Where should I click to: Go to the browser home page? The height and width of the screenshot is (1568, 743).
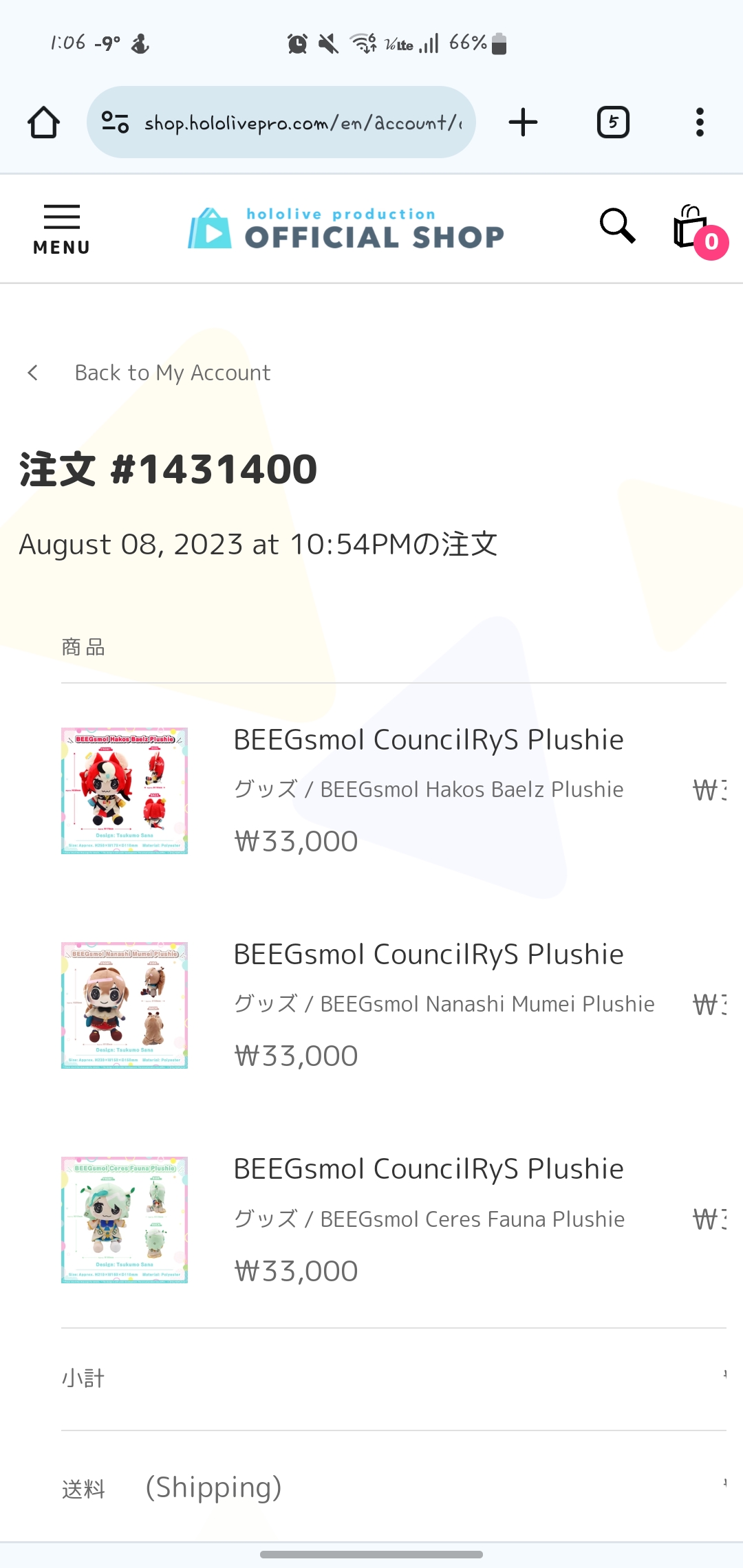click(x=43, y=122)
